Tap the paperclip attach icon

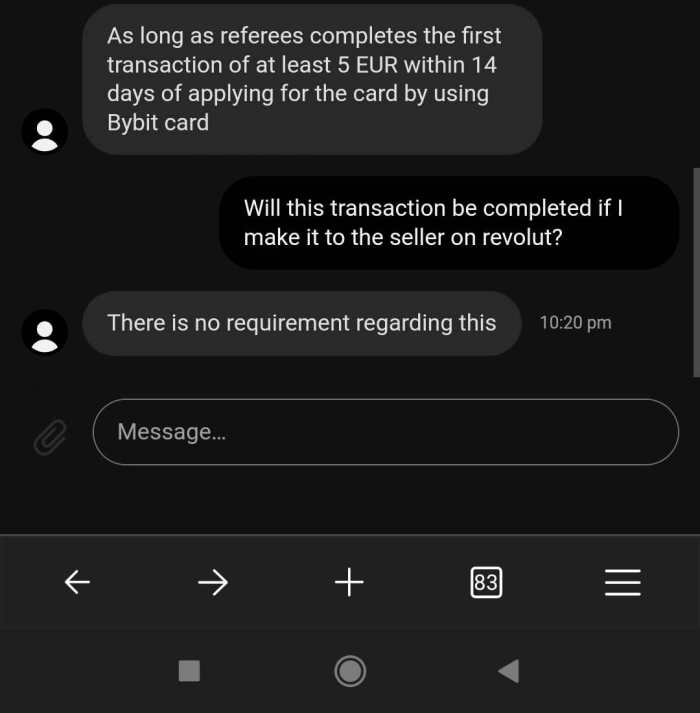(x=49, y=436)
